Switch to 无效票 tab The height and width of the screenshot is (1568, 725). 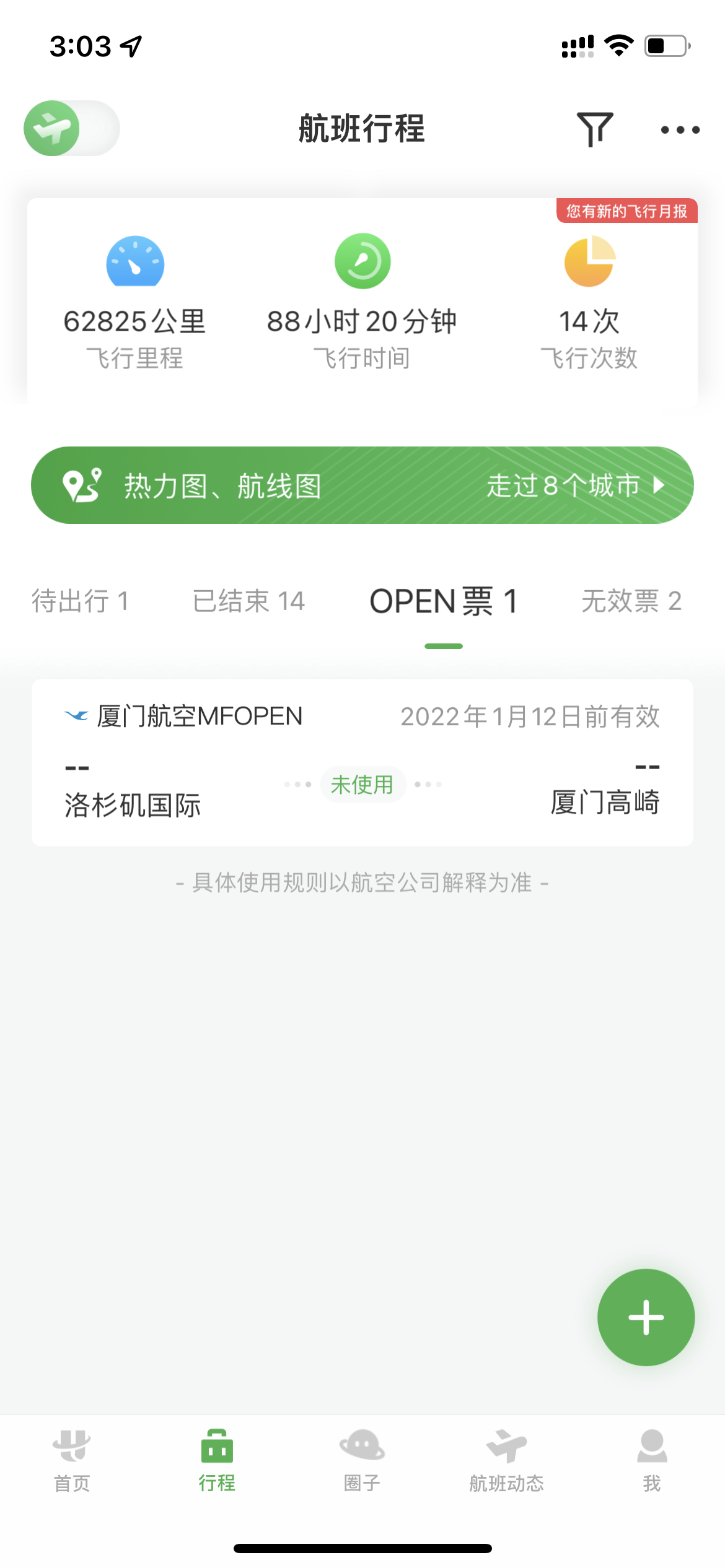click(631, 601)
